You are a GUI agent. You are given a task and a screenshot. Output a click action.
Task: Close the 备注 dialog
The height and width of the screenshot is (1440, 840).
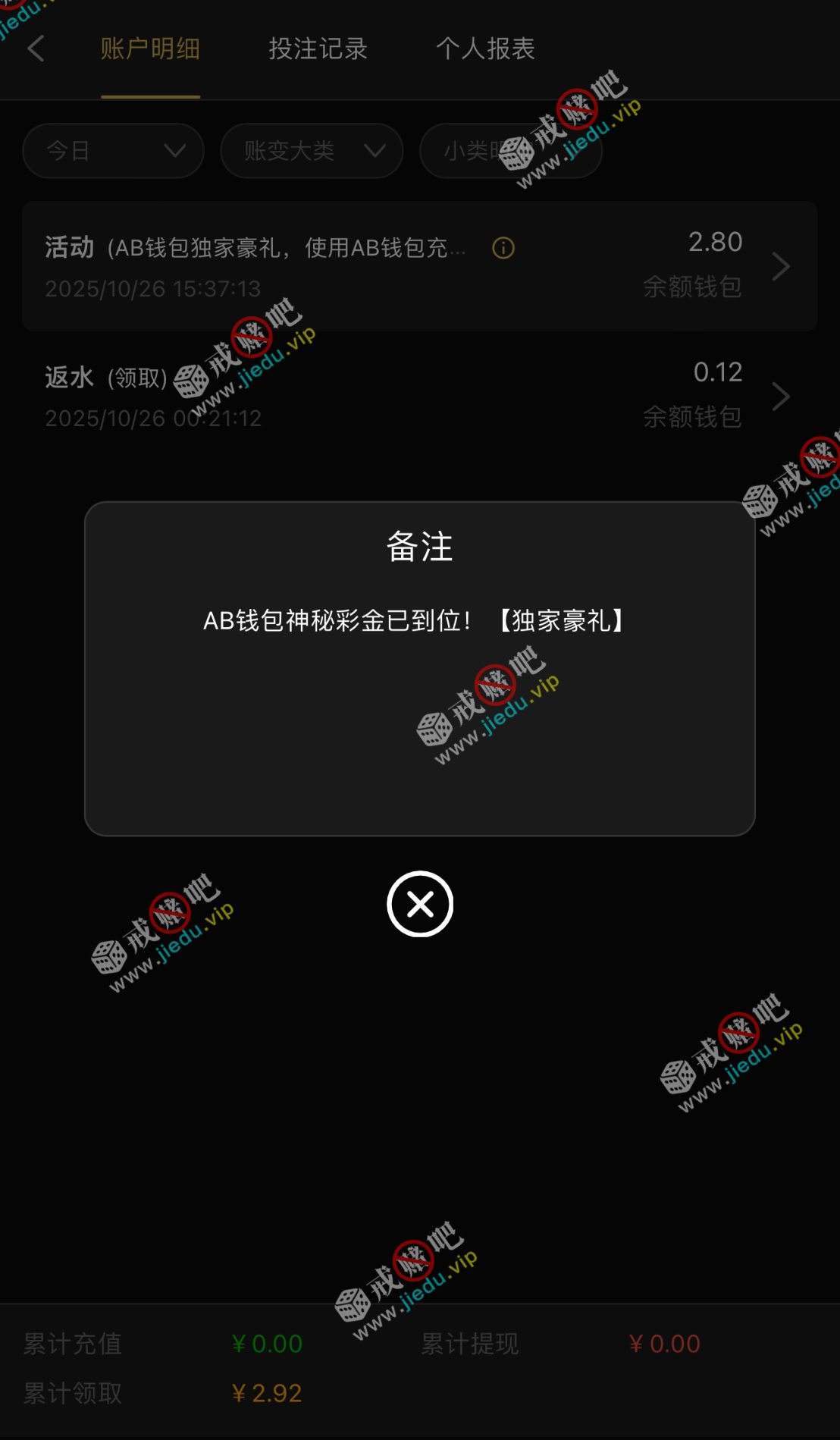click(x=419, y=904)
